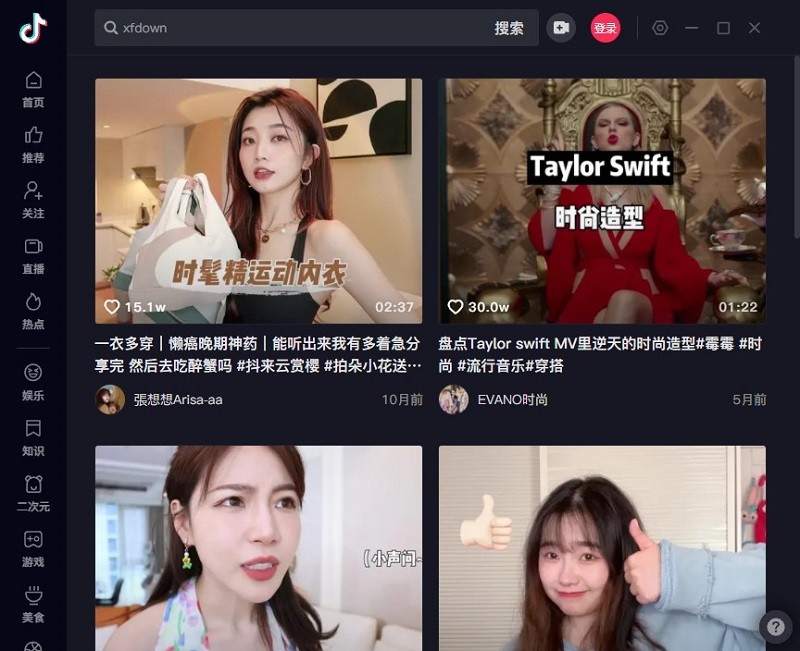
Task: Tap the red 登录 login button
Action: tap(605, 28)
